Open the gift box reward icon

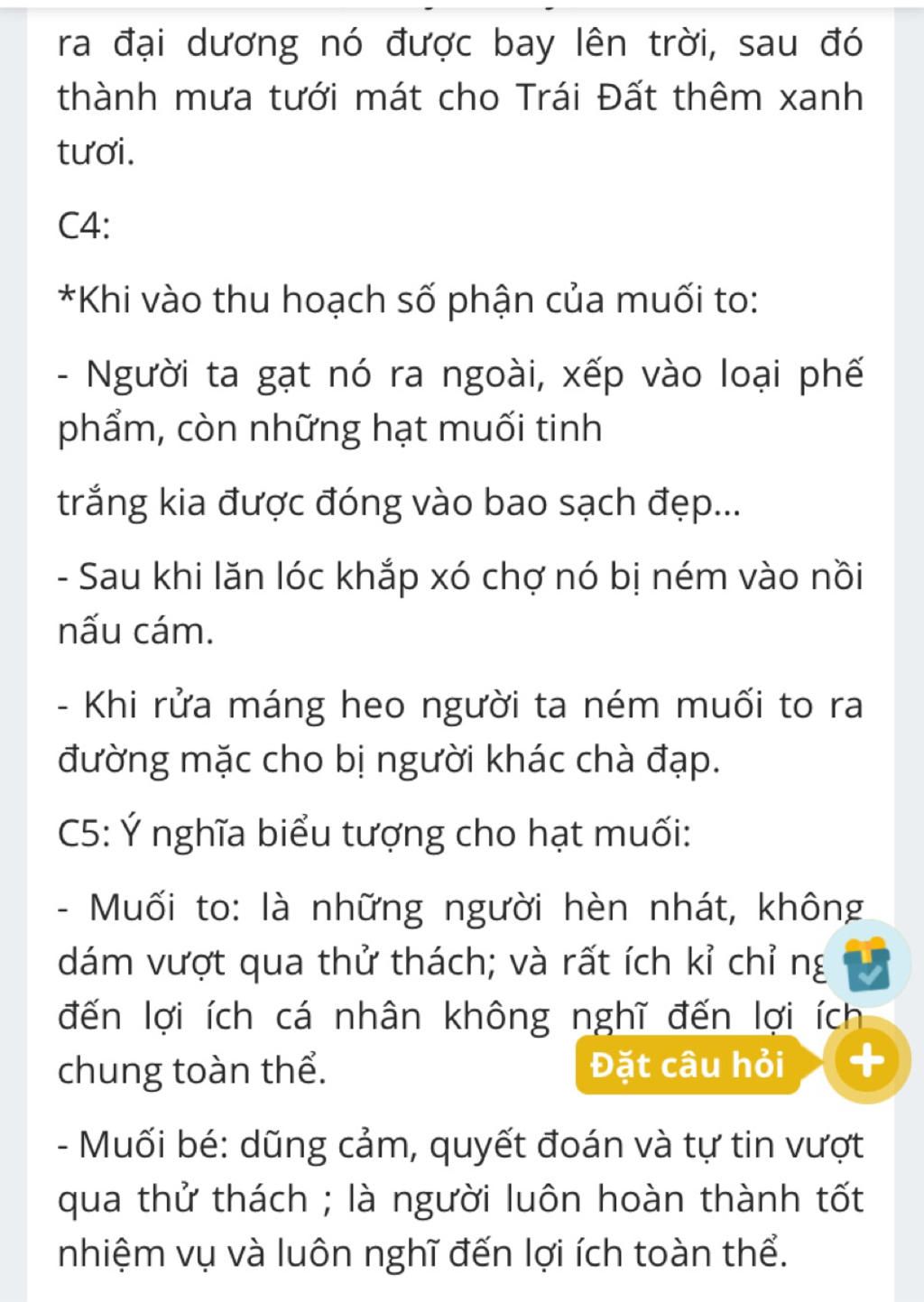(x=866, y=963)
